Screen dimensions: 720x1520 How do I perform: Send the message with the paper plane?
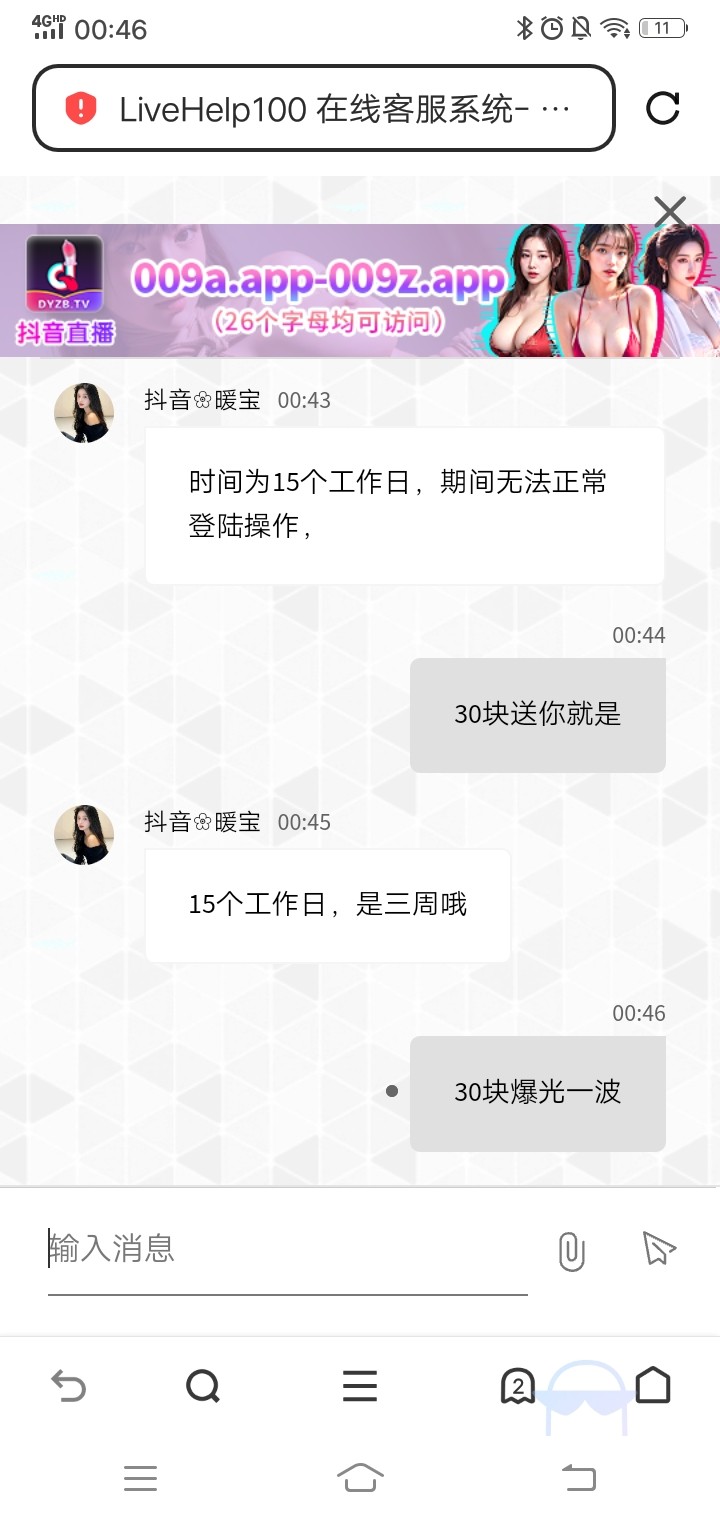pos(659,1248)
